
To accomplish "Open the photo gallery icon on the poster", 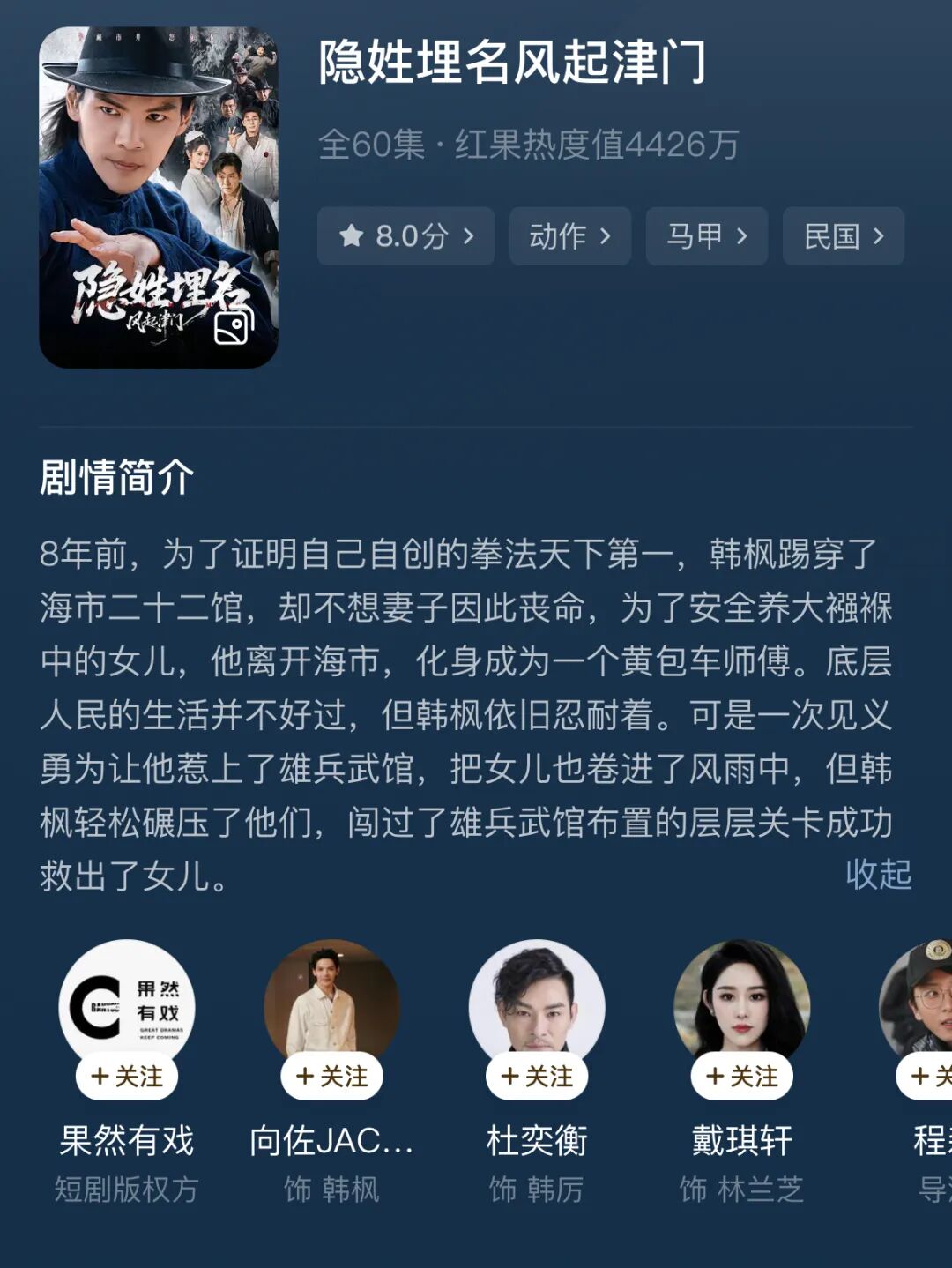I will [x=234, y=324].
